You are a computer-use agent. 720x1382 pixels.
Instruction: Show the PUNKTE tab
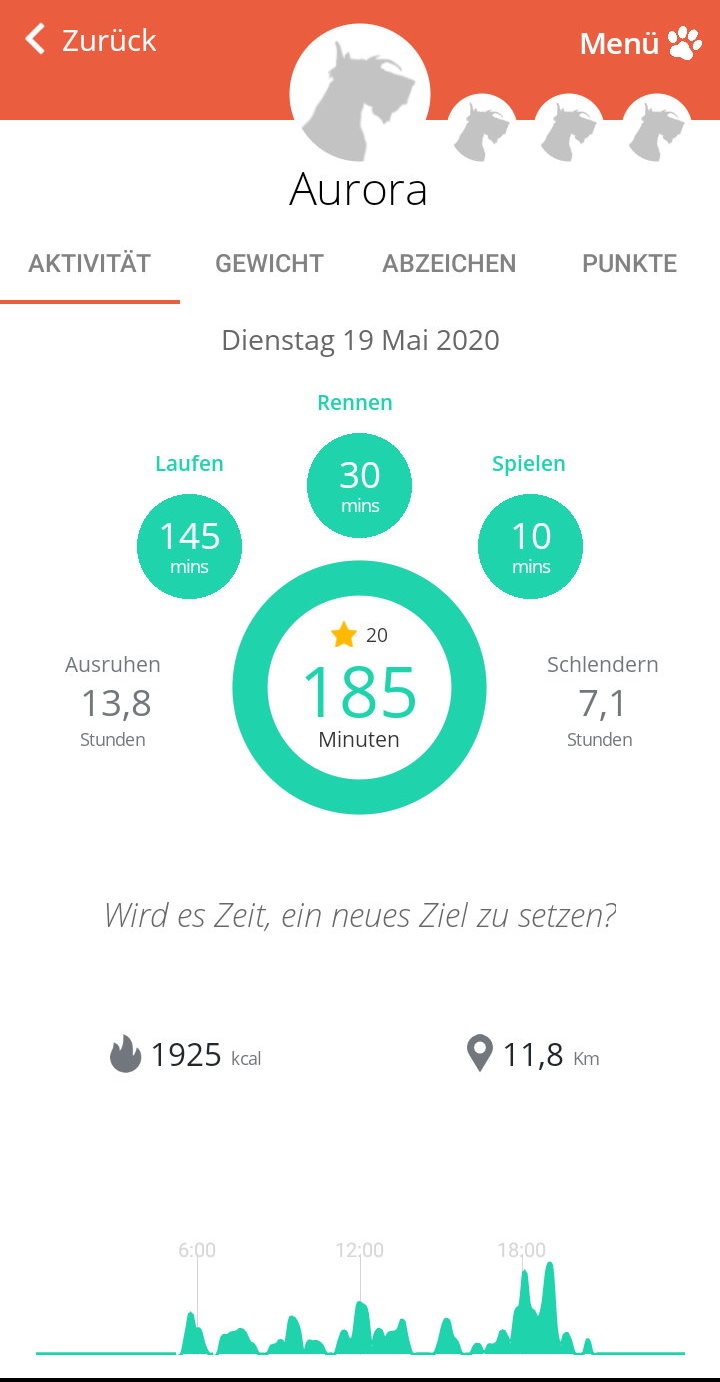[x=630, y=264]
